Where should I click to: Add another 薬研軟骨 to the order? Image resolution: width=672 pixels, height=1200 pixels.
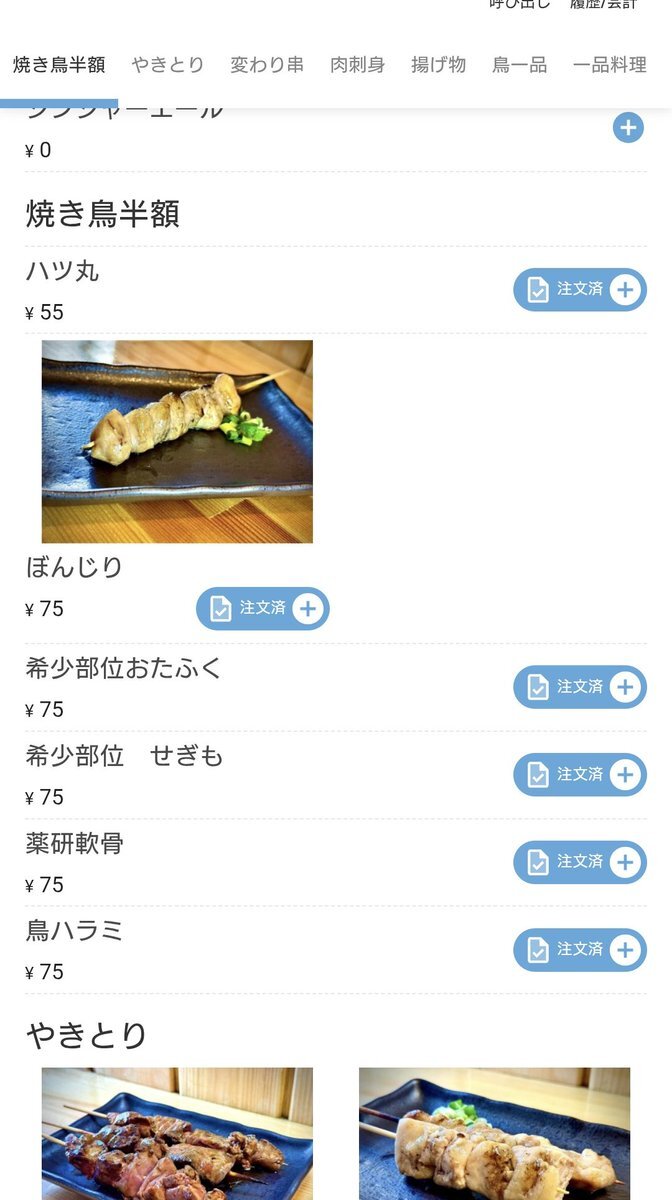tap(625, 862)
